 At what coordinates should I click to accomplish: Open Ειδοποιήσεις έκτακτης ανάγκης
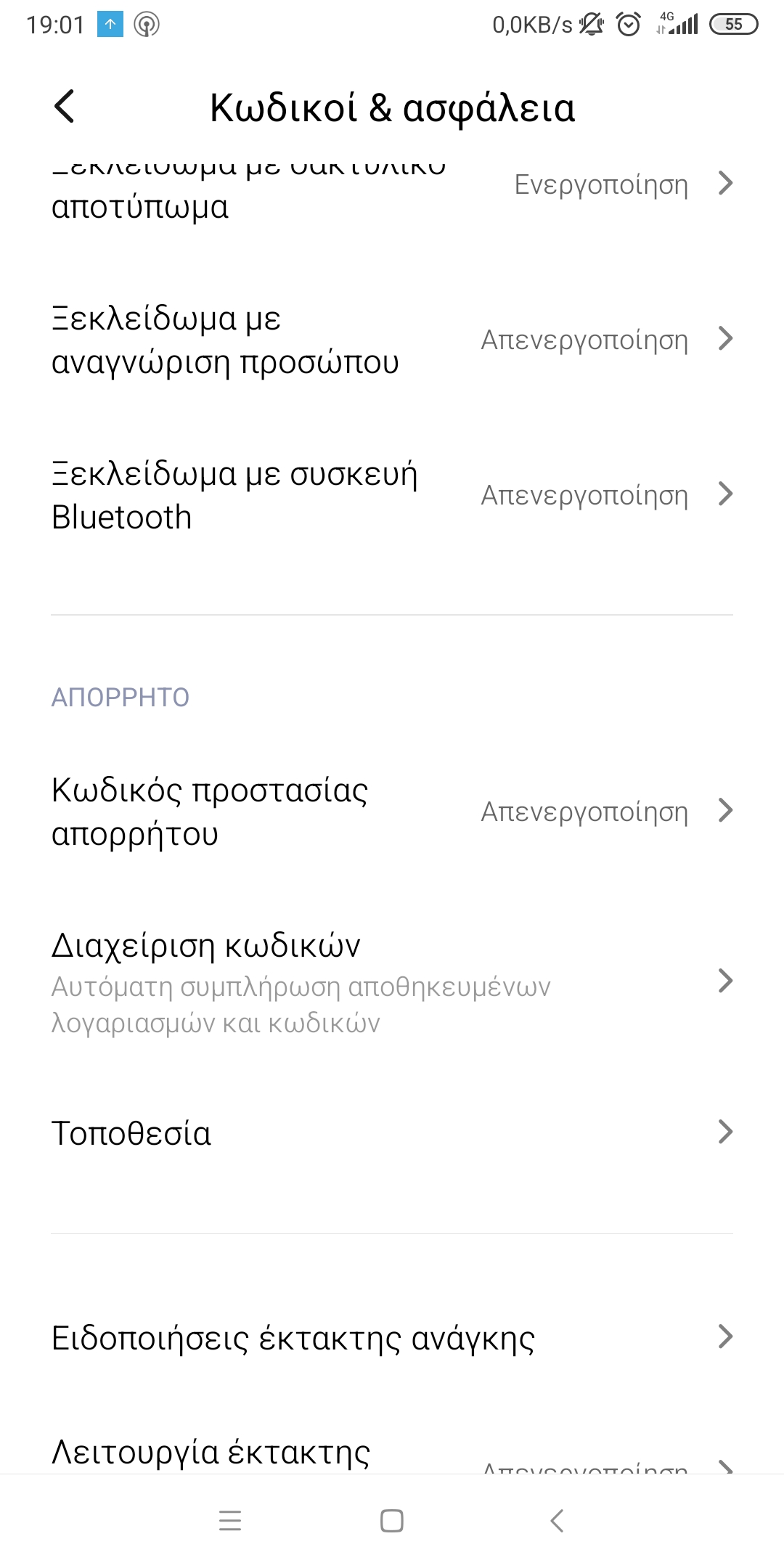[392, 1337]
